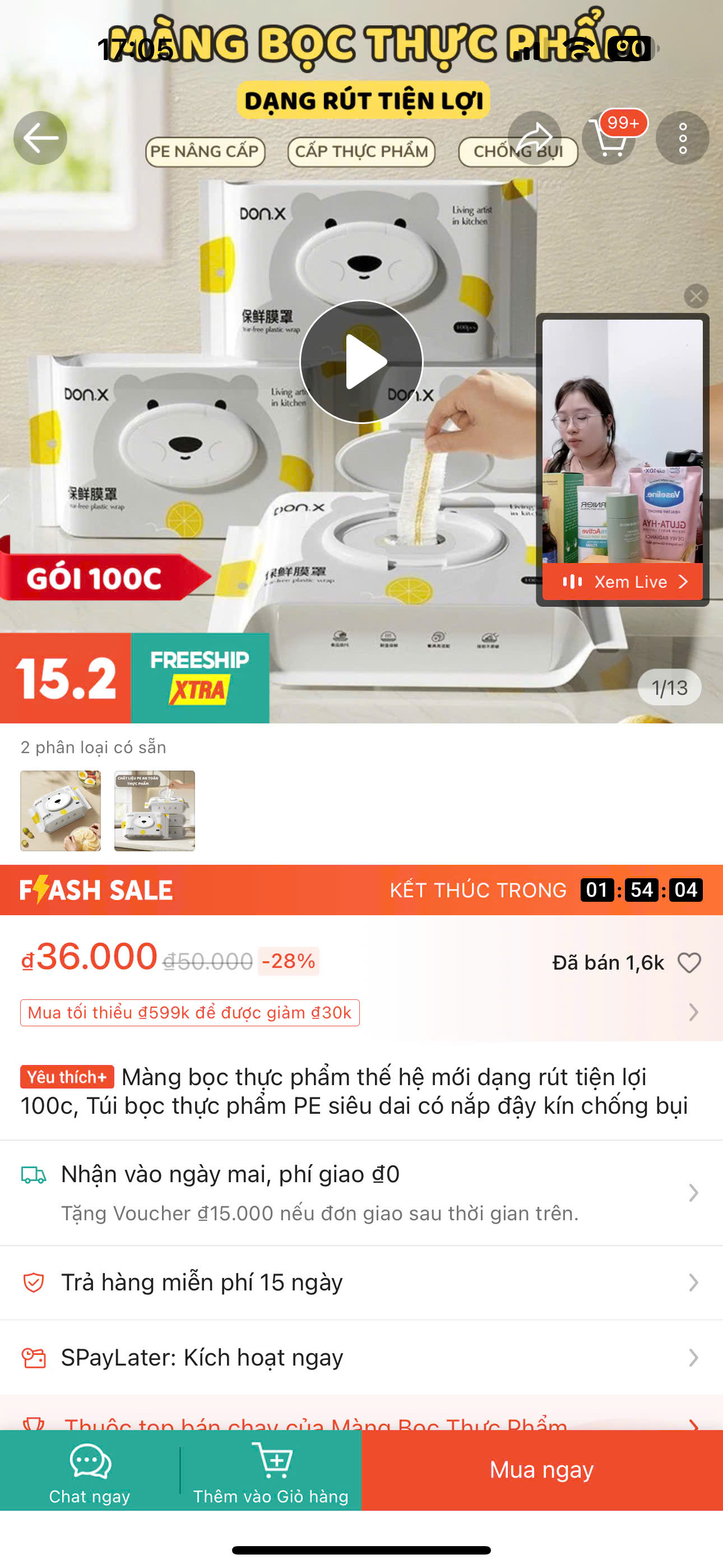The height and width of the screenshot is (1568, 723).
Task: Tap Xem Live to watch livestream
Action: (x=622, y=582)
